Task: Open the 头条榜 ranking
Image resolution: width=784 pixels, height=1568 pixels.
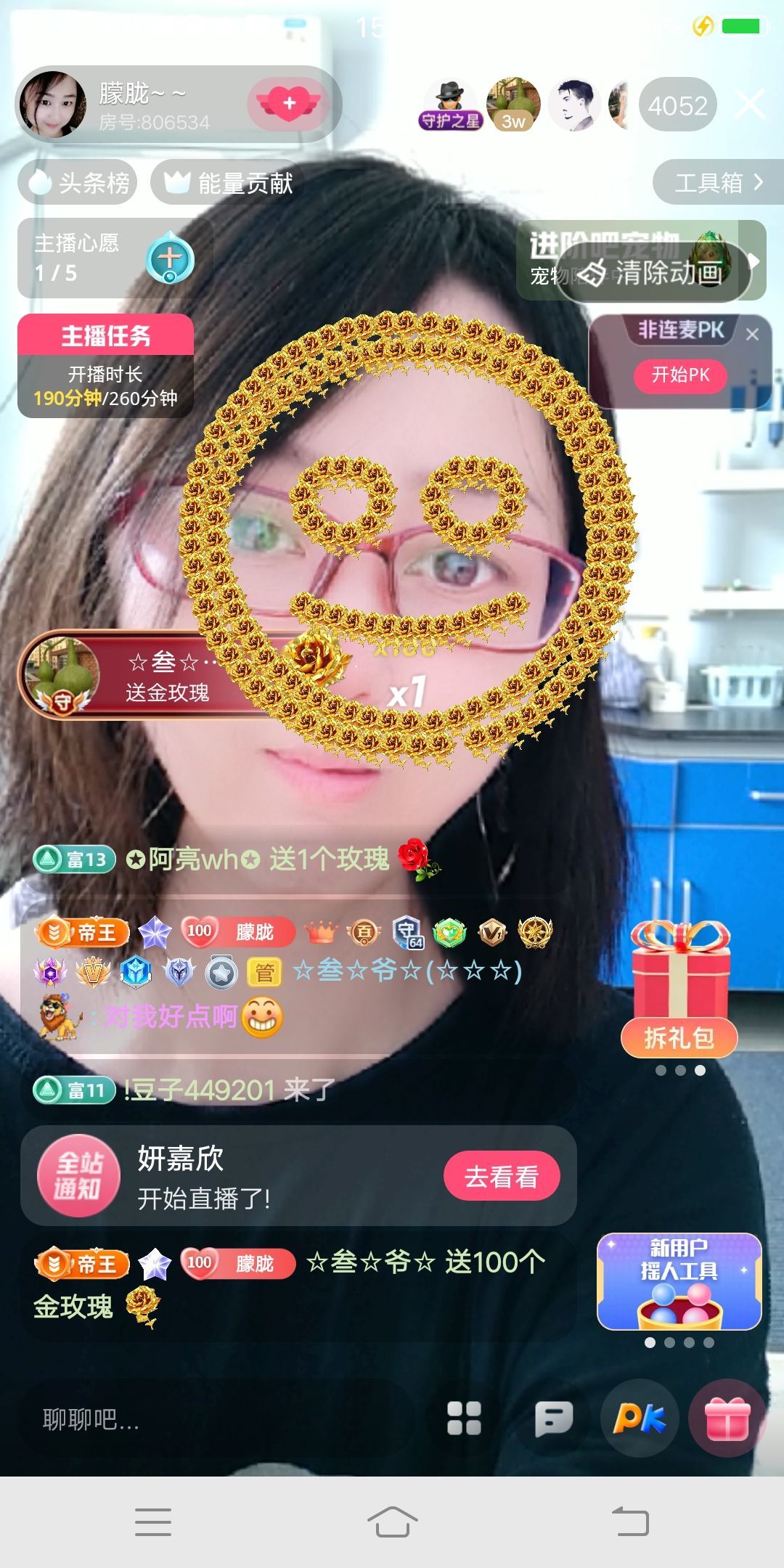Action: pyautogui.click(x=78, y=182)
